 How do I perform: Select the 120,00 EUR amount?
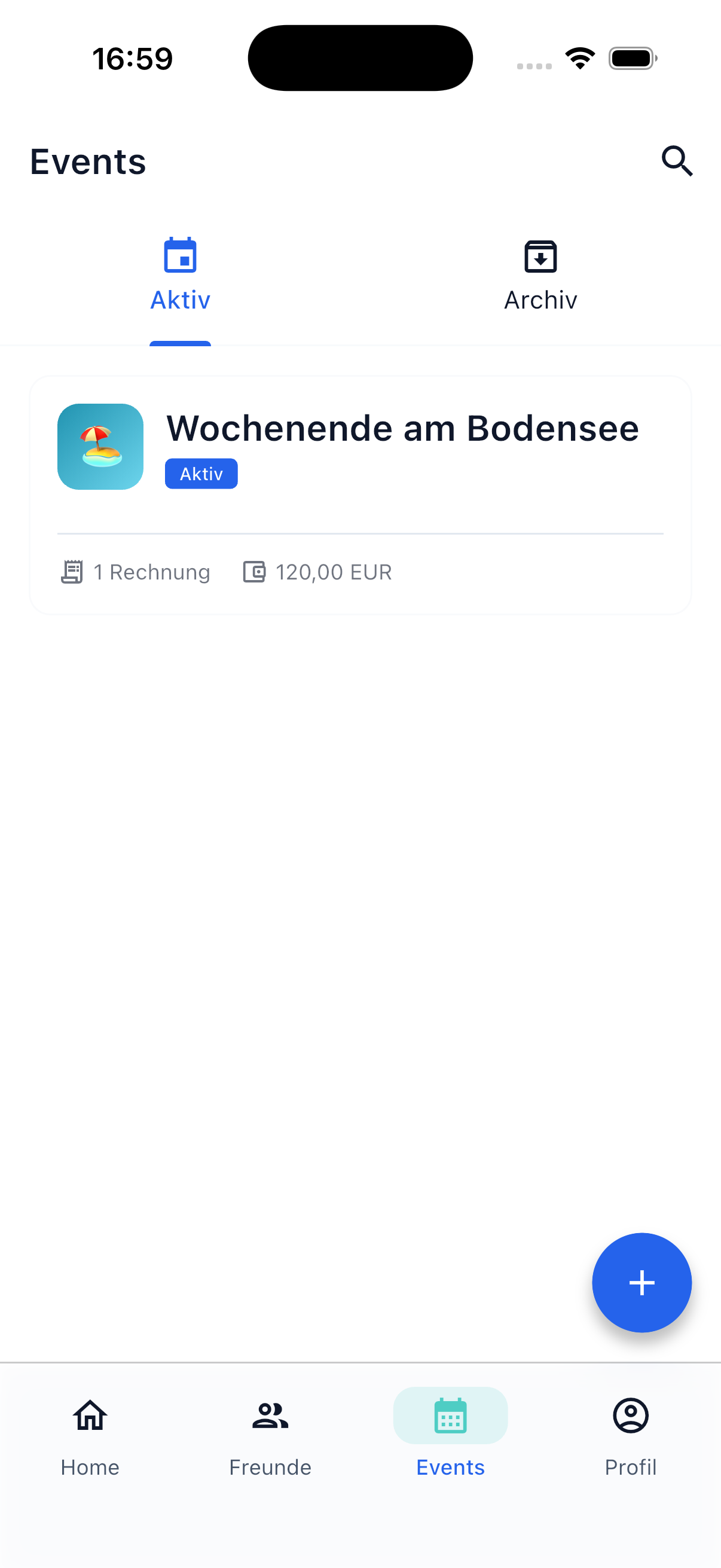click(334, 572)
